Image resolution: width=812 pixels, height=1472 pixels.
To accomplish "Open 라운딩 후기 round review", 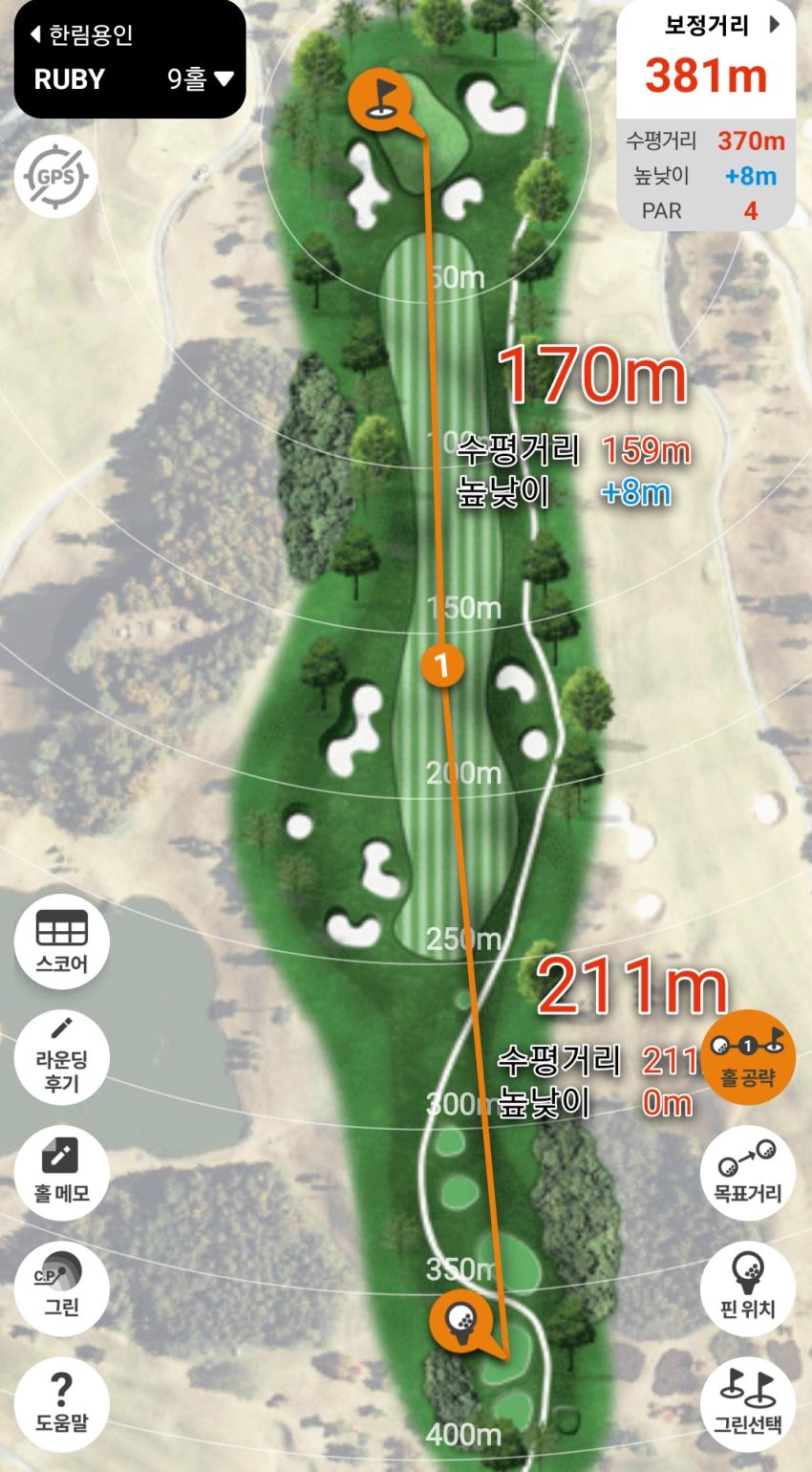I will click(61, 1057).
